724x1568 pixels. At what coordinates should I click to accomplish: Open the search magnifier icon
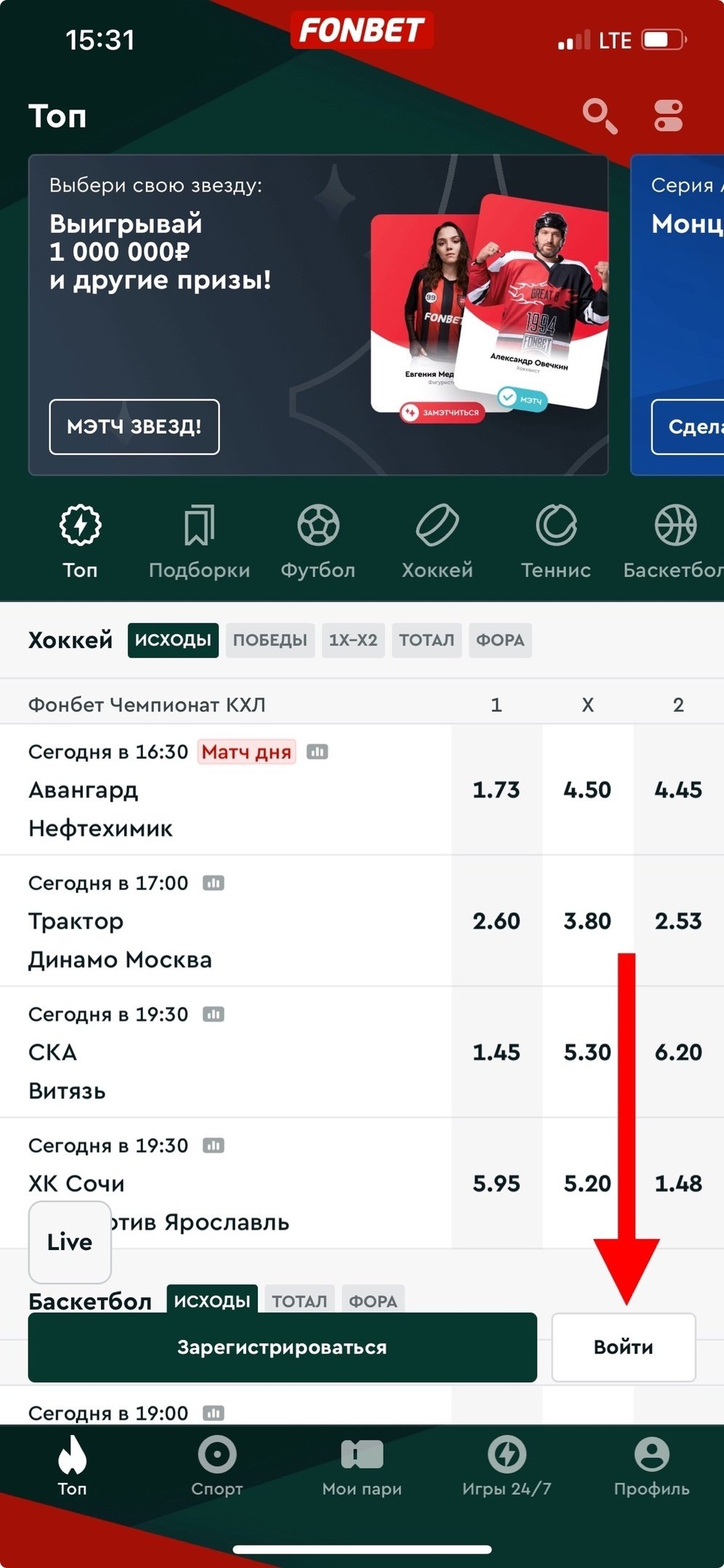click(599, 116)
